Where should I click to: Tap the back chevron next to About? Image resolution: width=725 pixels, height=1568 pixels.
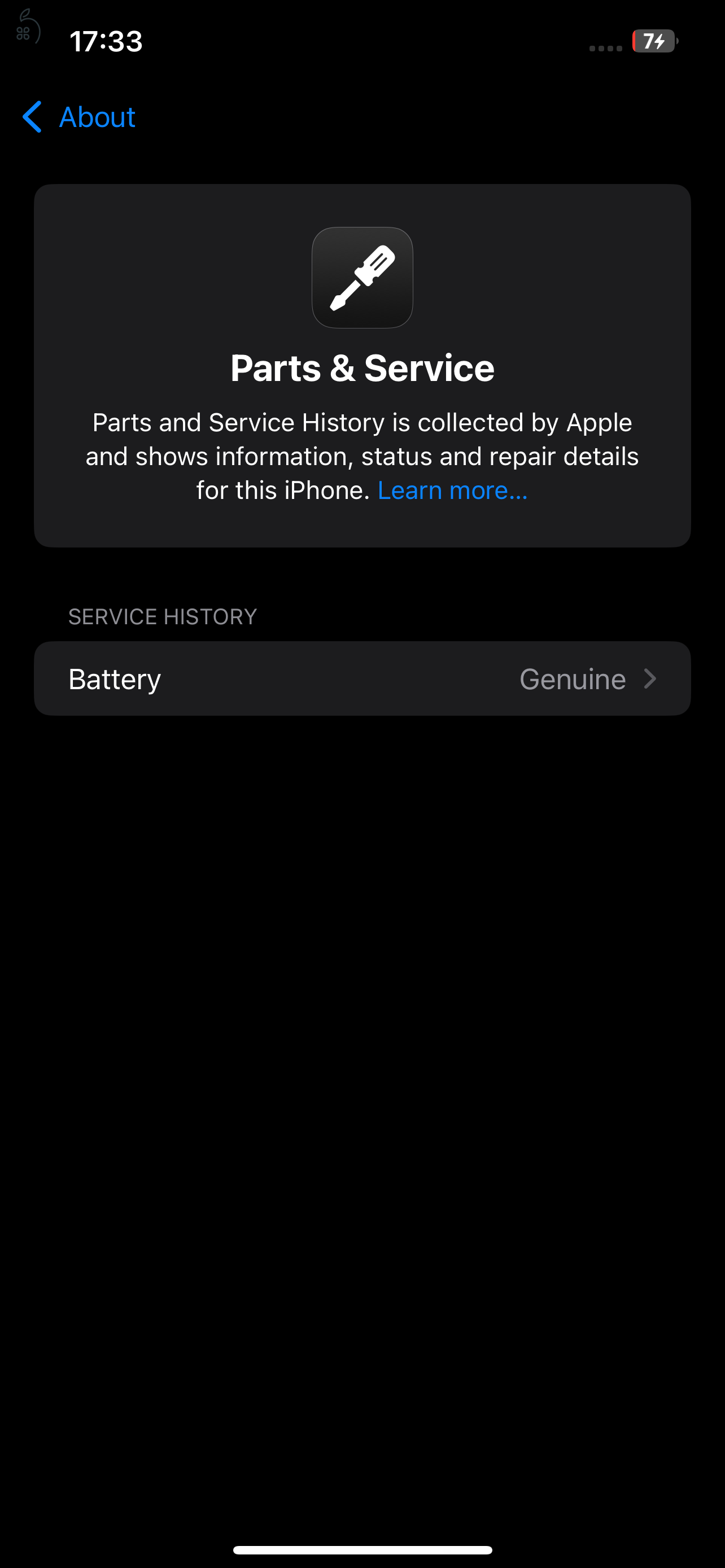32,117
